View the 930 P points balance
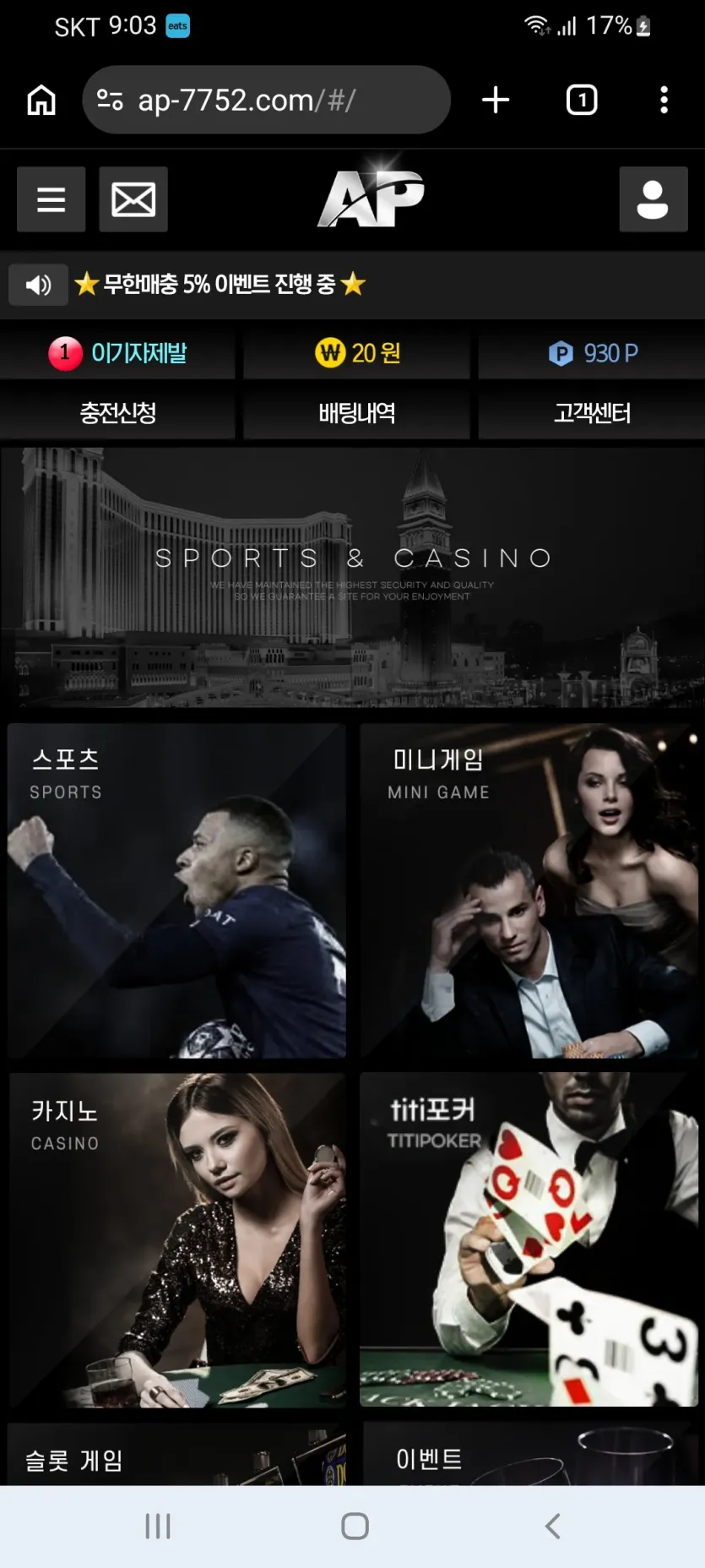The image size is (705, 1568). 592,353
